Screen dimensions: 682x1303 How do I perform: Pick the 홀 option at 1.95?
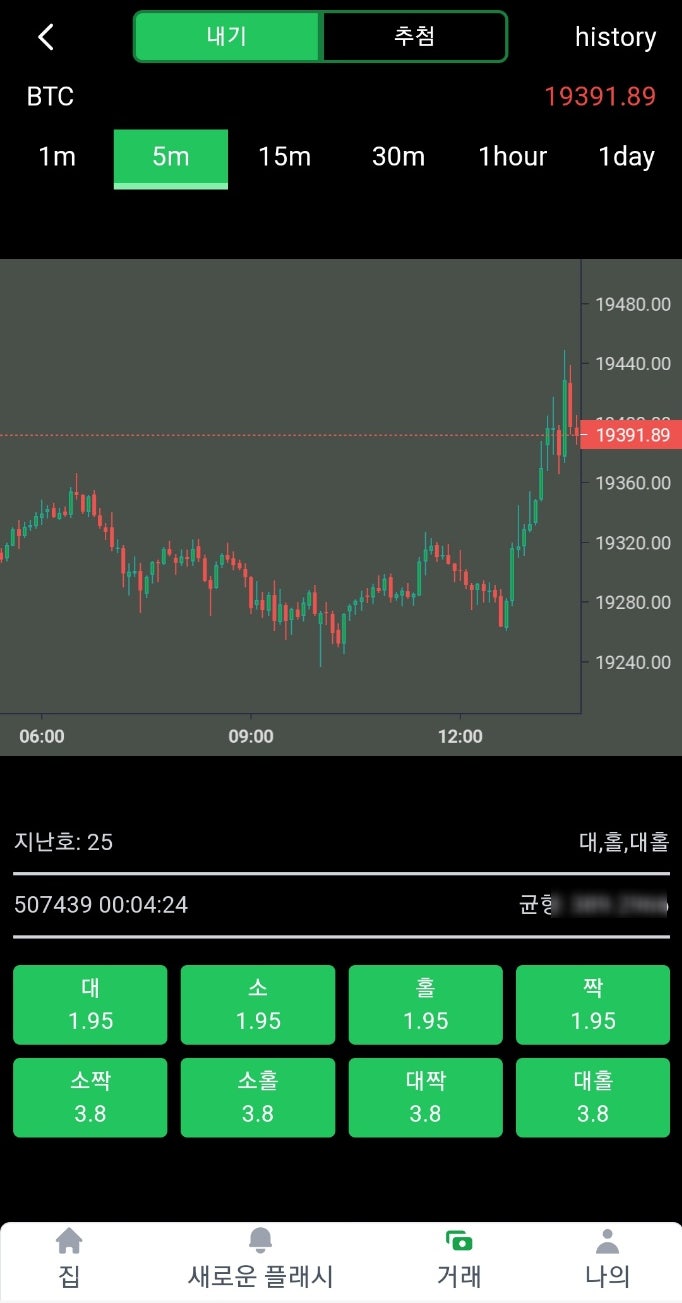click(425, 1005)
